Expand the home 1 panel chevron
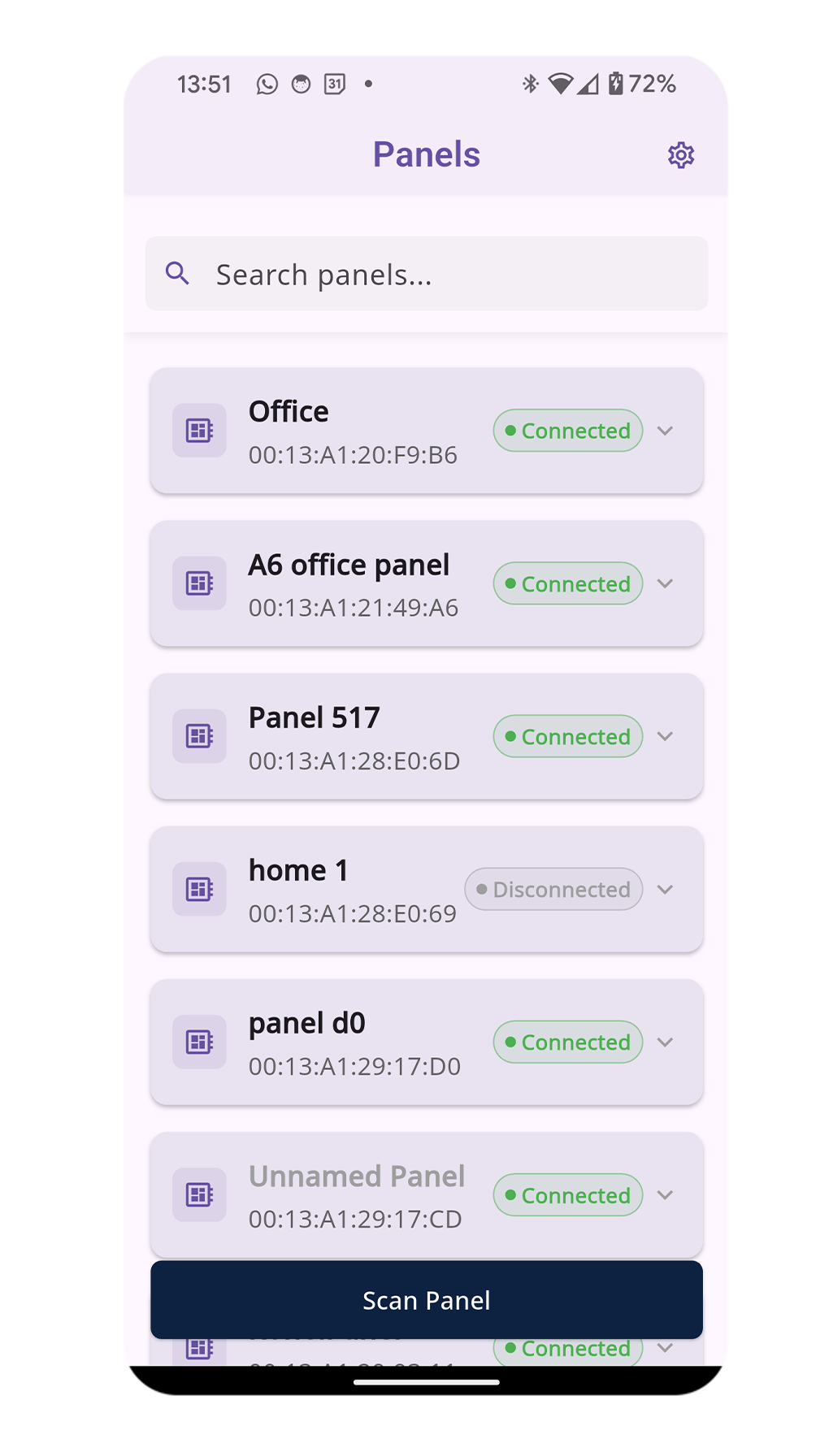 [665, 890]
